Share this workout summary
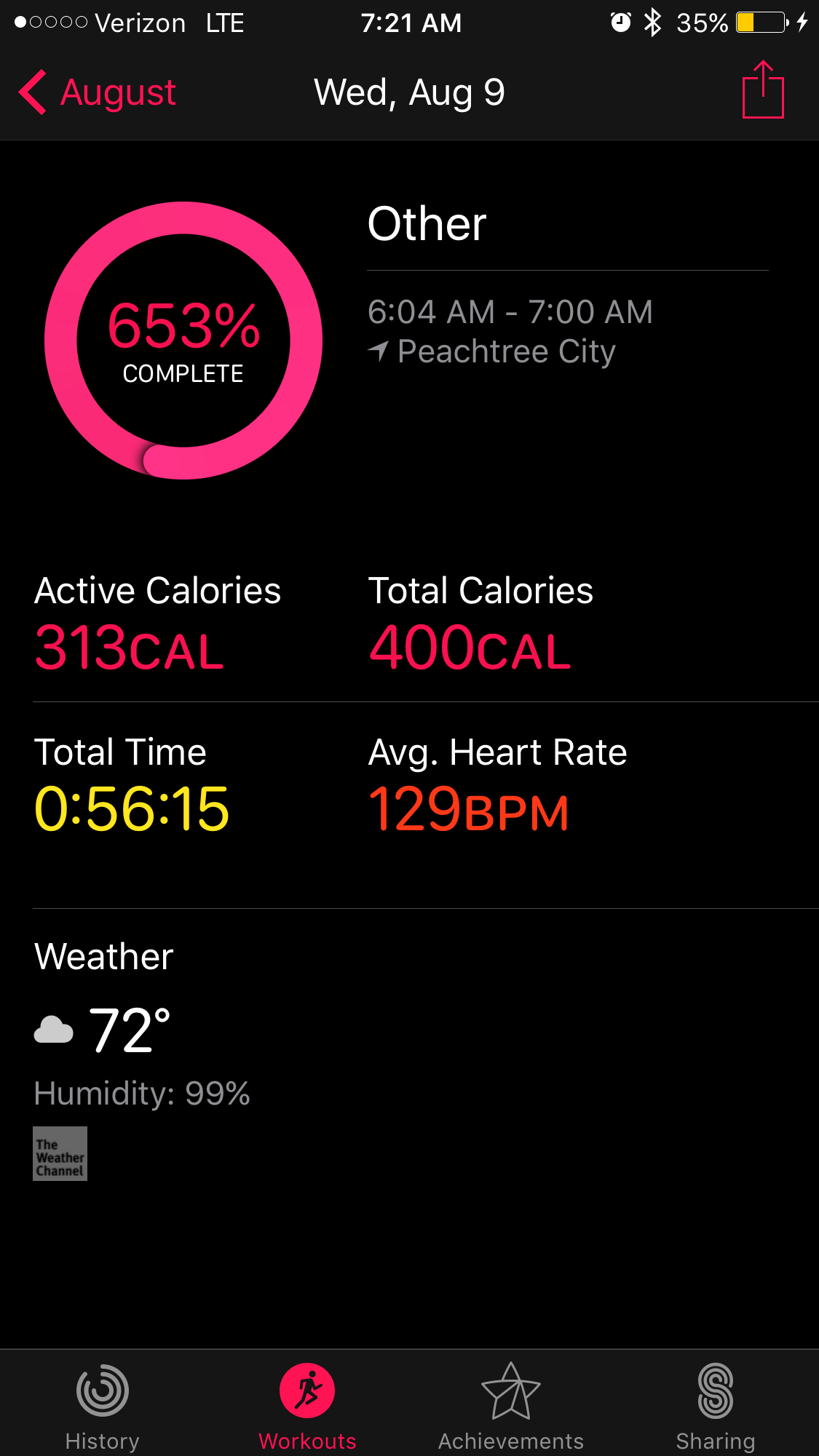819x1456 pixels. pyautogui.click(x=762, y=90)
